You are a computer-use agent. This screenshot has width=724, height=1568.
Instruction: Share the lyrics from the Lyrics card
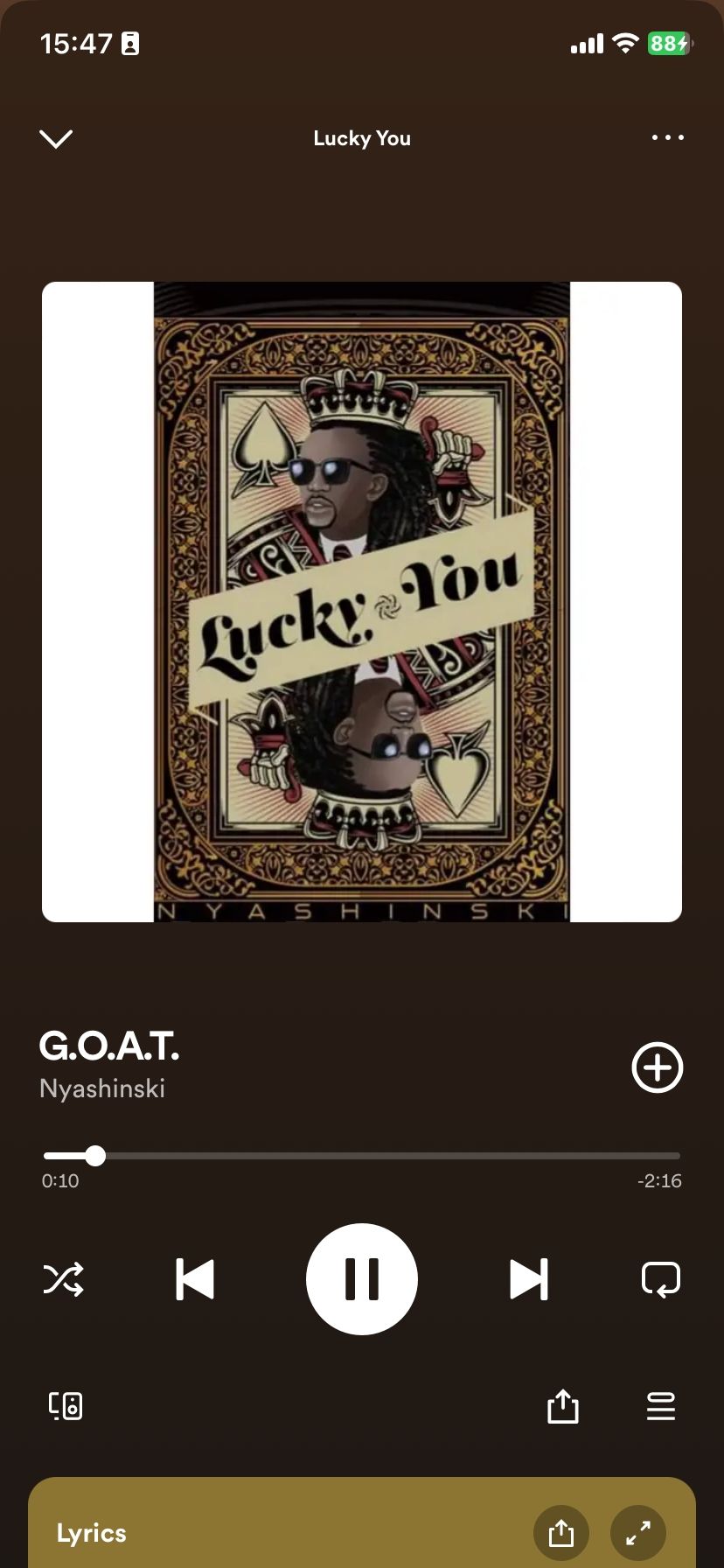tap(560, 1532)
